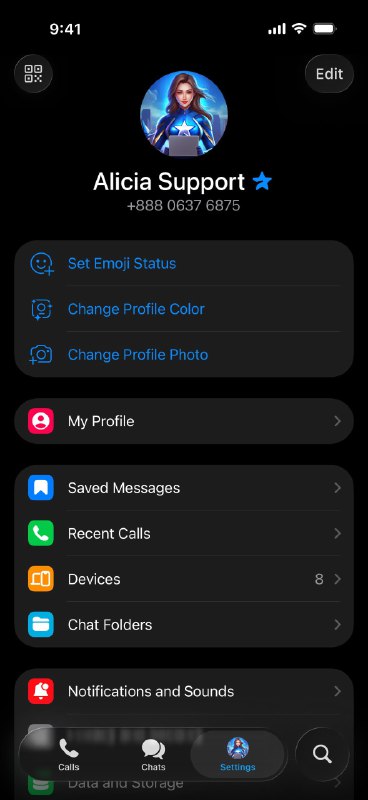Open Saved Messages

tap(184, 488)
